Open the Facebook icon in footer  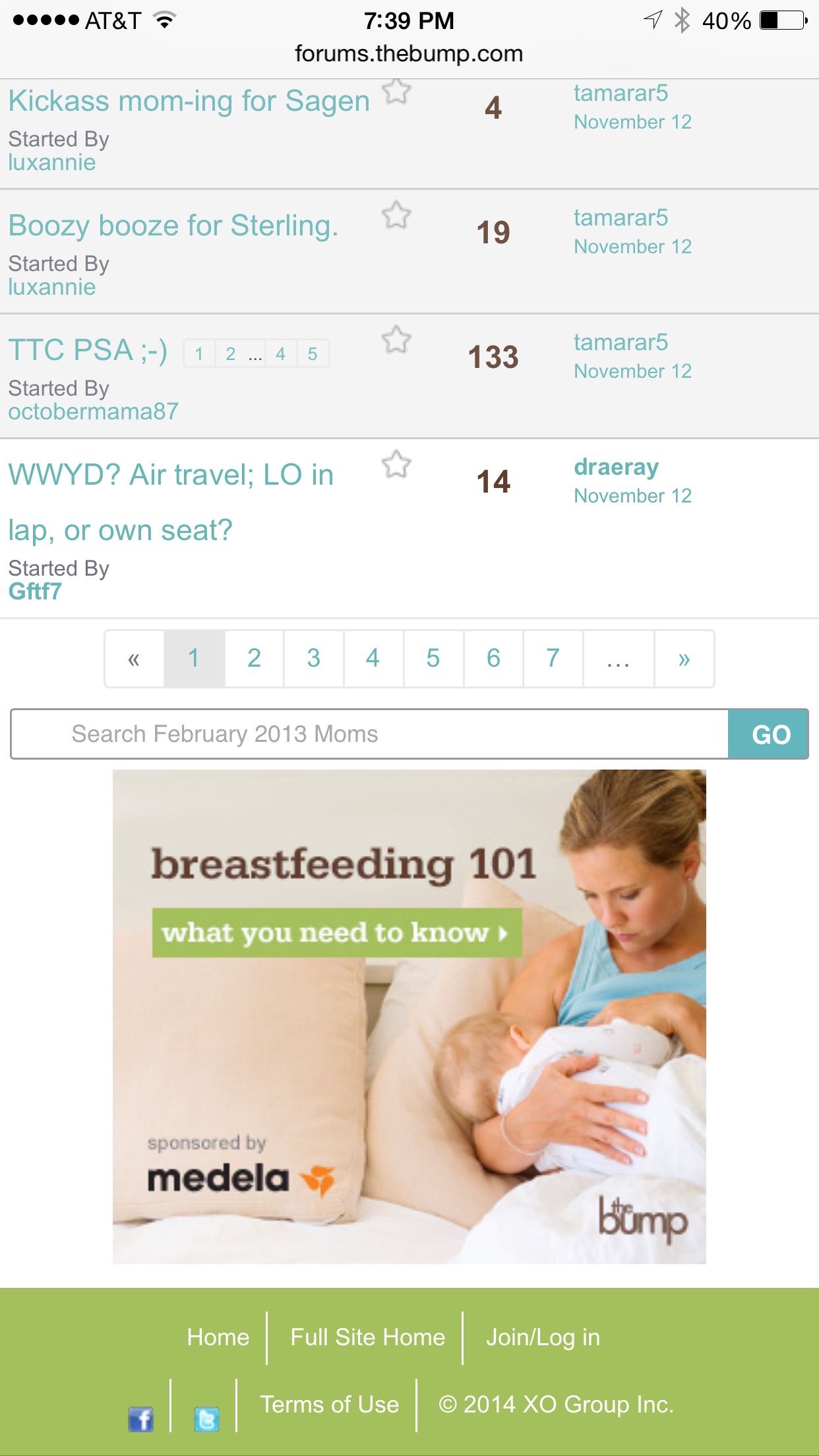[140, 1418]
